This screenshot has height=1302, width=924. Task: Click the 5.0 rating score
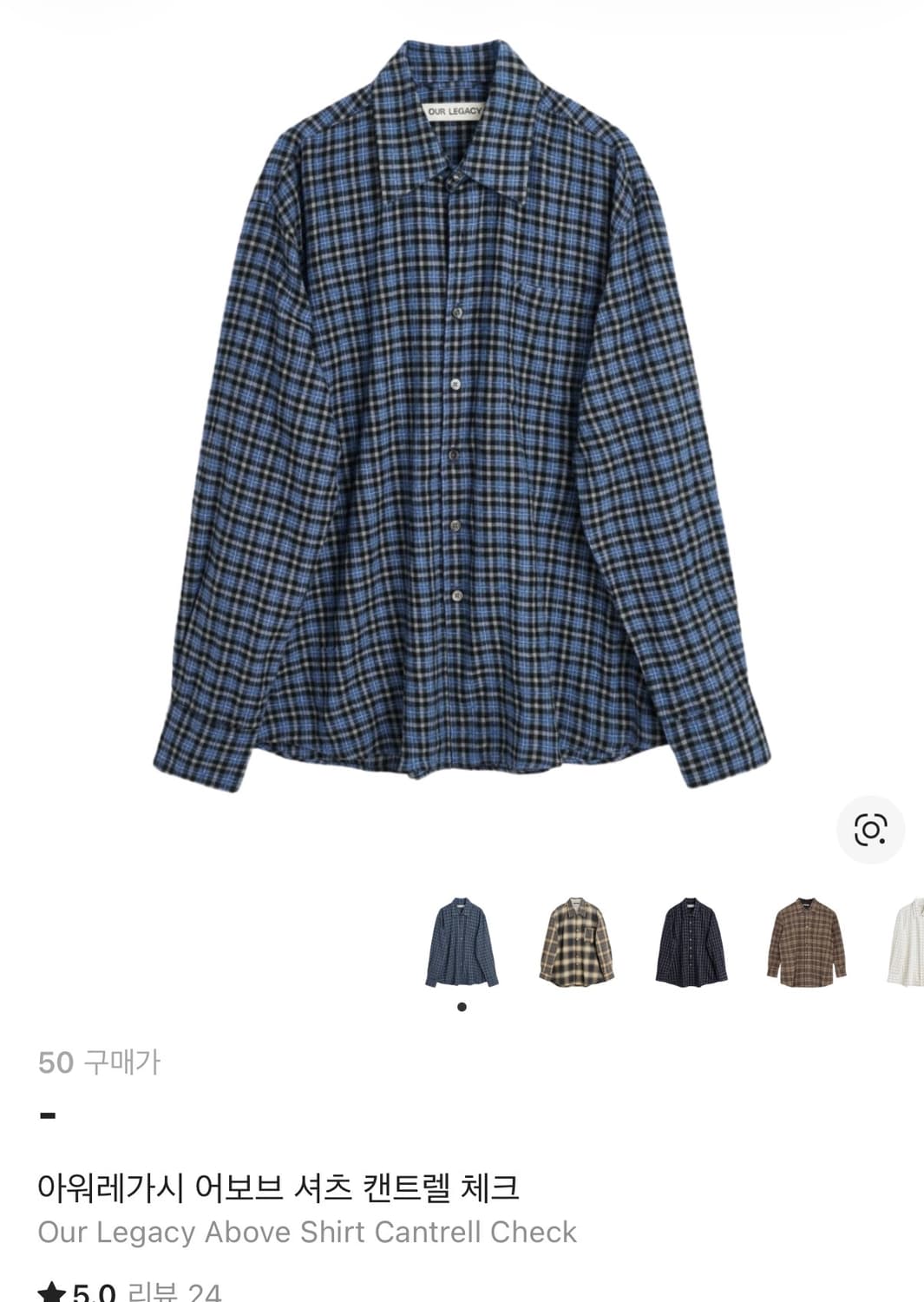90,1292
